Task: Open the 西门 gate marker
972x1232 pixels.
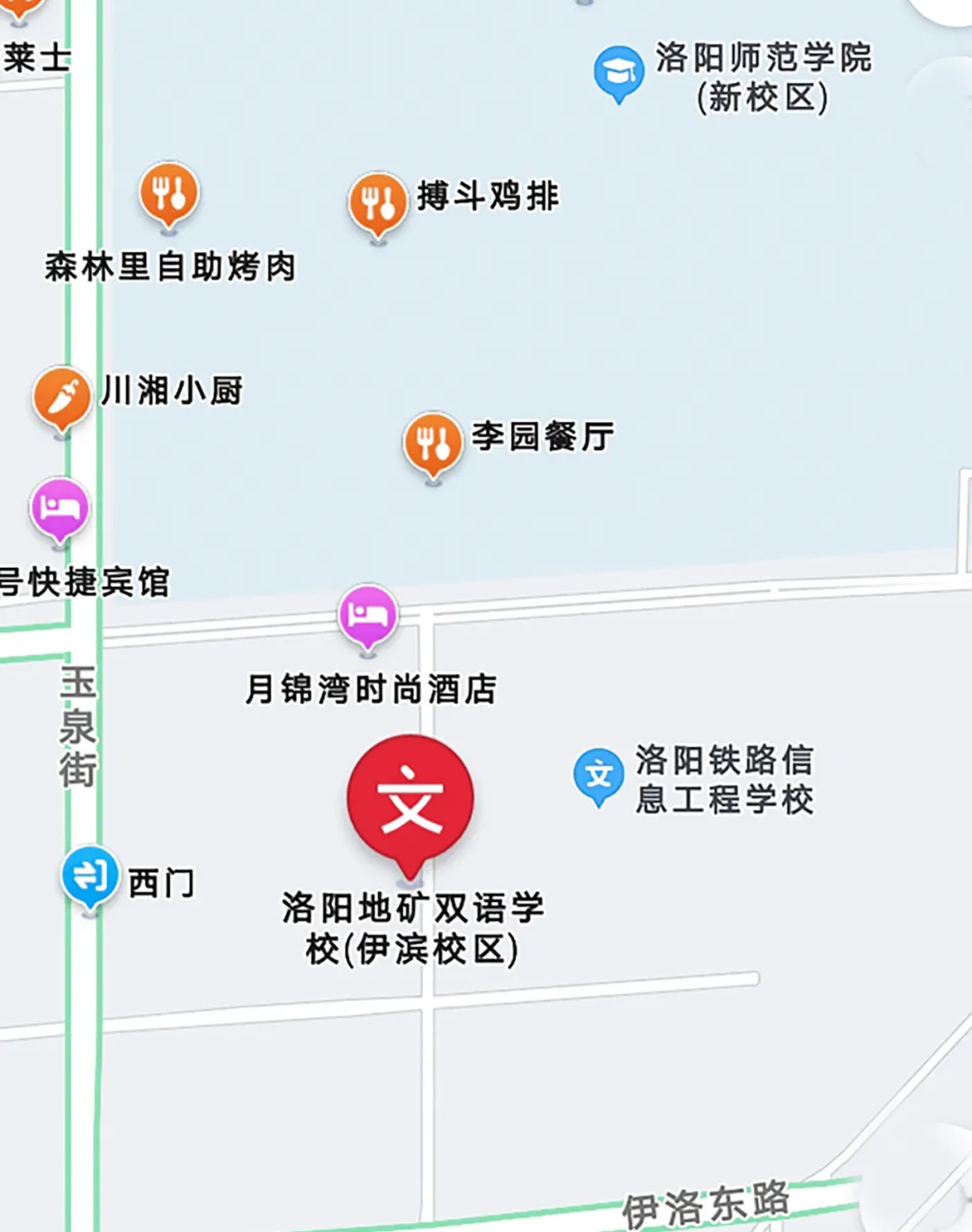Action: click(90, 876)
